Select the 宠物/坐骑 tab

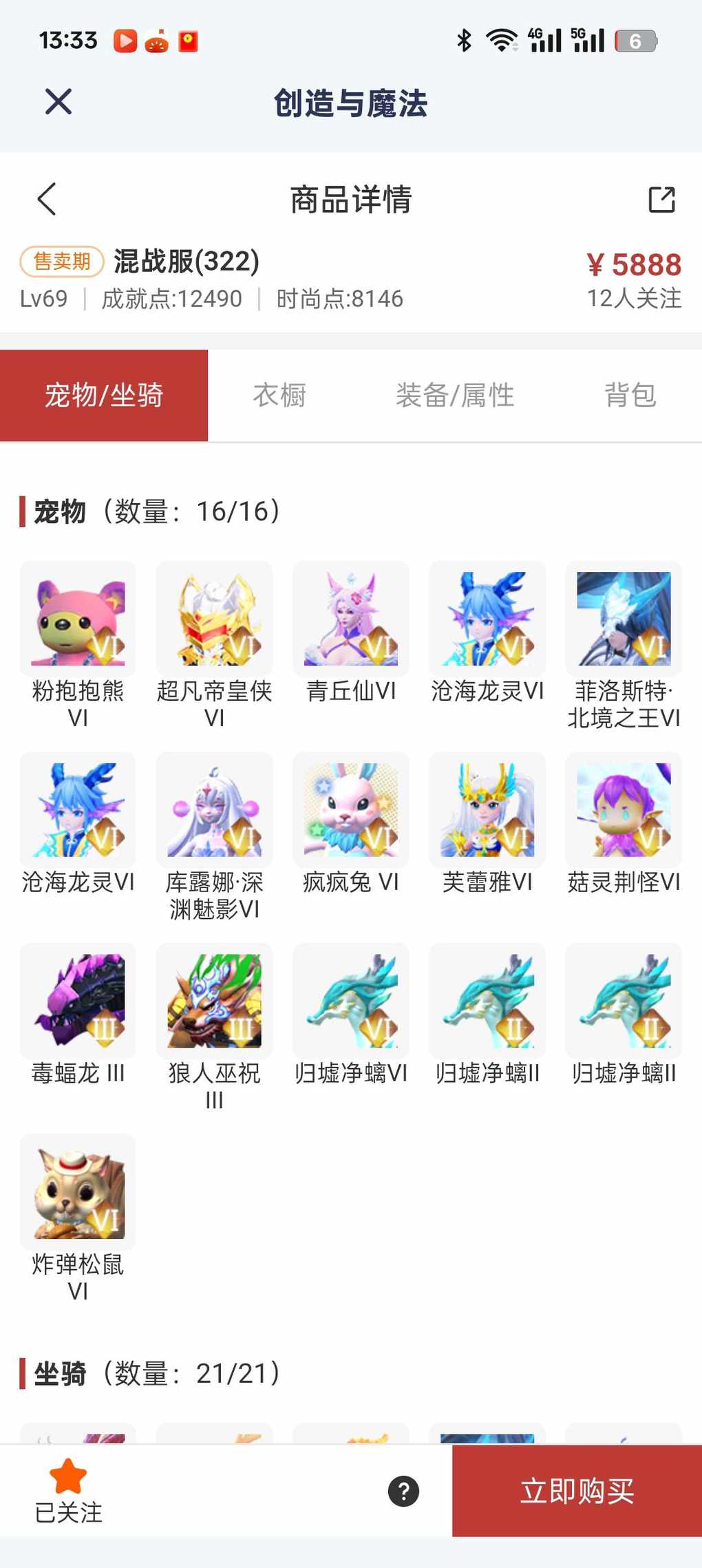[x=104, y=396]
